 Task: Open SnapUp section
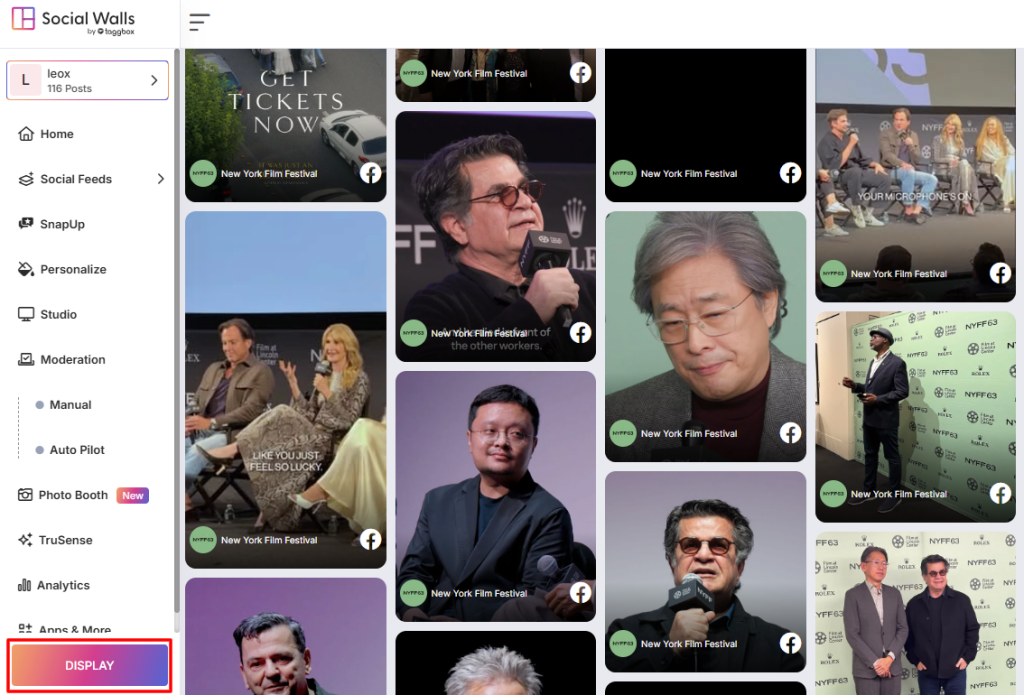click(62, 224)
